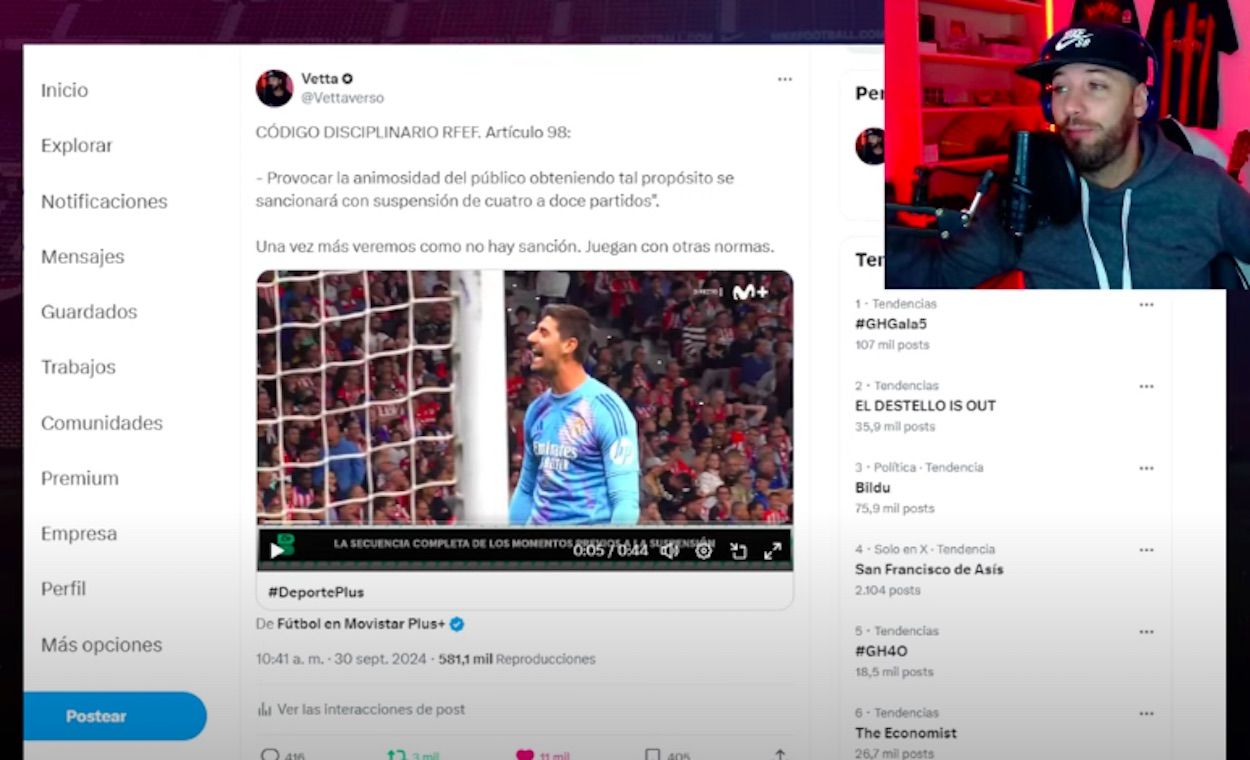The width and height of the screenshot is (1250, 760).
Task: Go to Perfil
Action: point(63,589)
